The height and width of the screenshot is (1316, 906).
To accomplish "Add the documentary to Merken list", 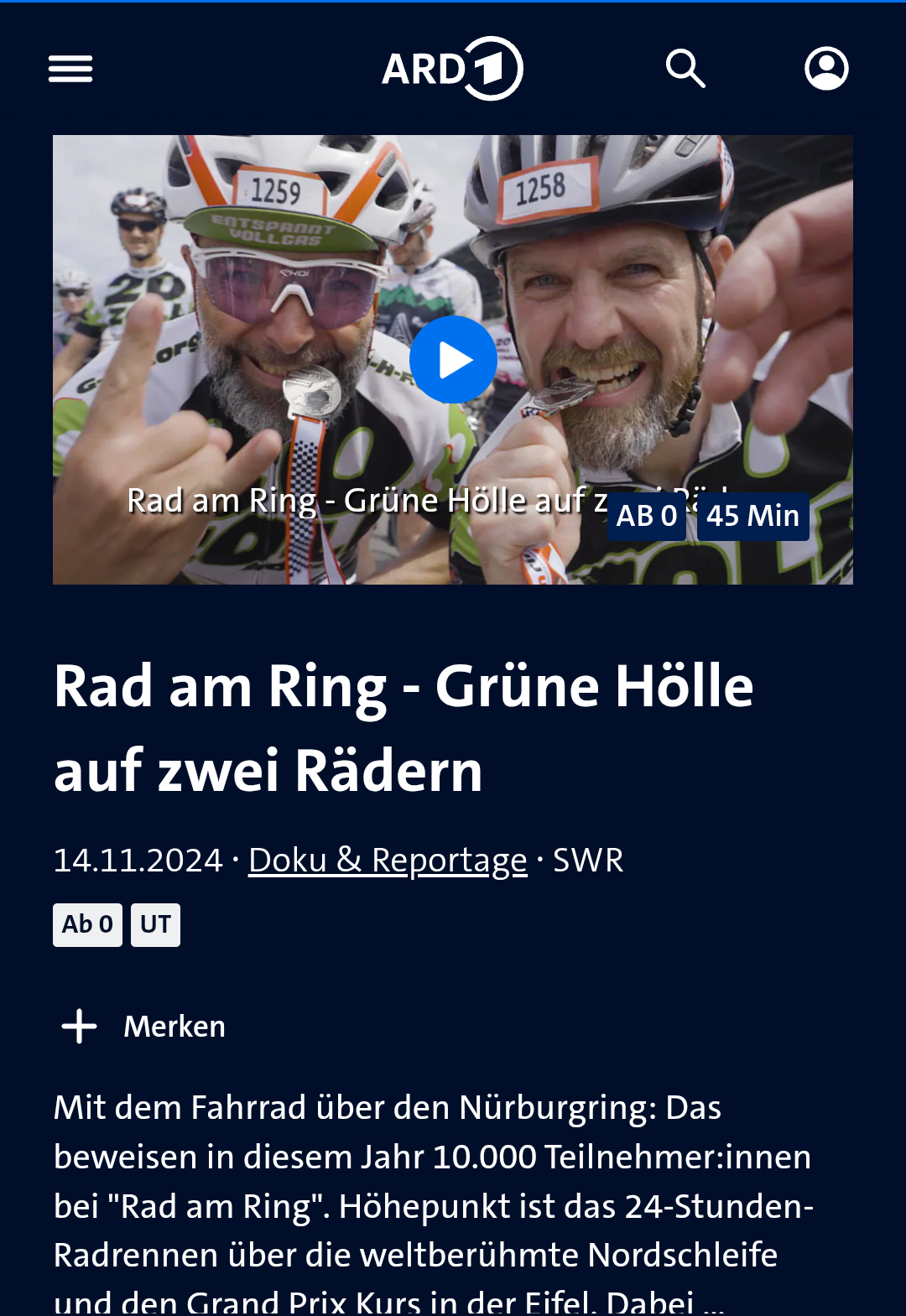I will click(x=143, y=1027).
